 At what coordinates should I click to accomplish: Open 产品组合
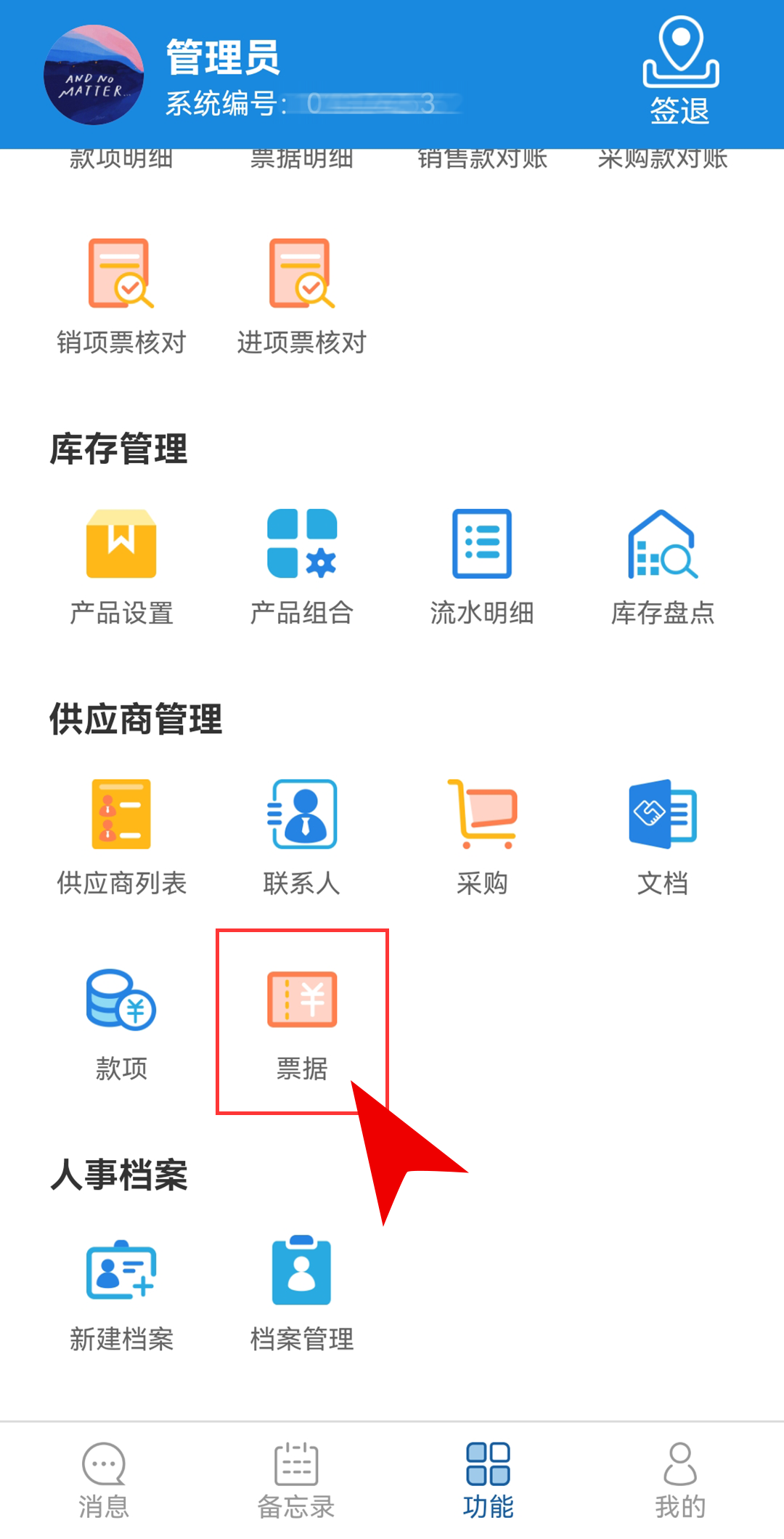pos(302,566)
